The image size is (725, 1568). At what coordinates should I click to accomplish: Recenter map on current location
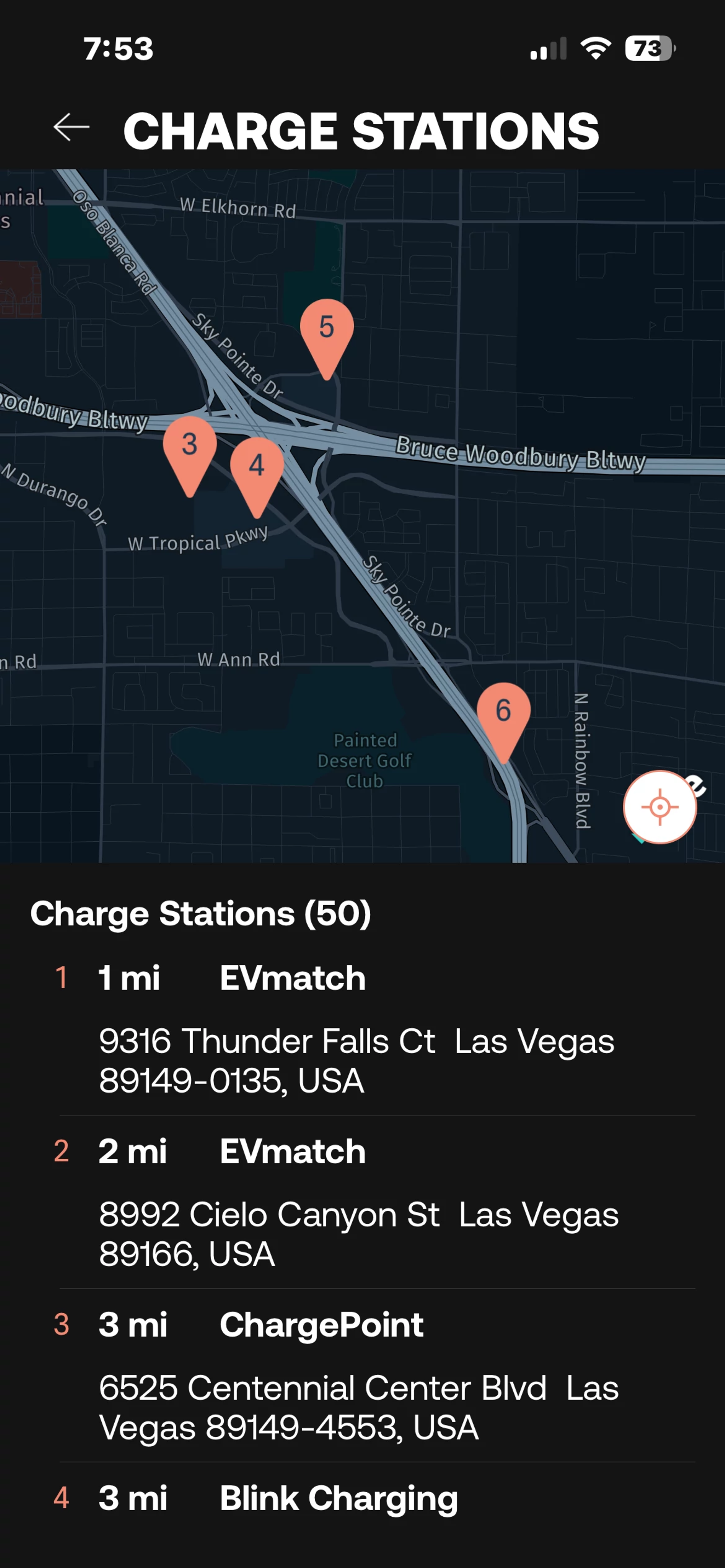coord(659,807)
